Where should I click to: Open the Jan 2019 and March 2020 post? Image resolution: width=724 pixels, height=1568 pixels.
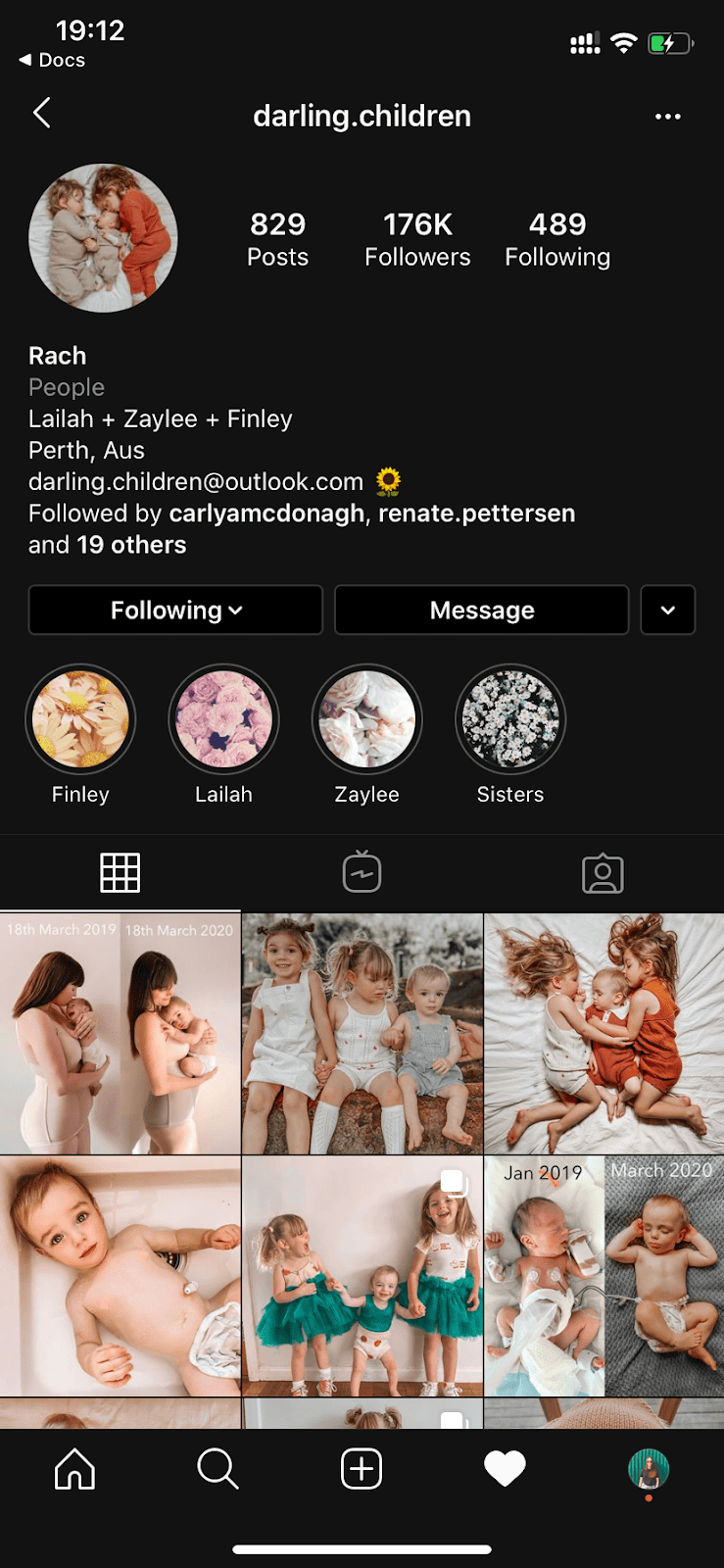click(603, 1276)
